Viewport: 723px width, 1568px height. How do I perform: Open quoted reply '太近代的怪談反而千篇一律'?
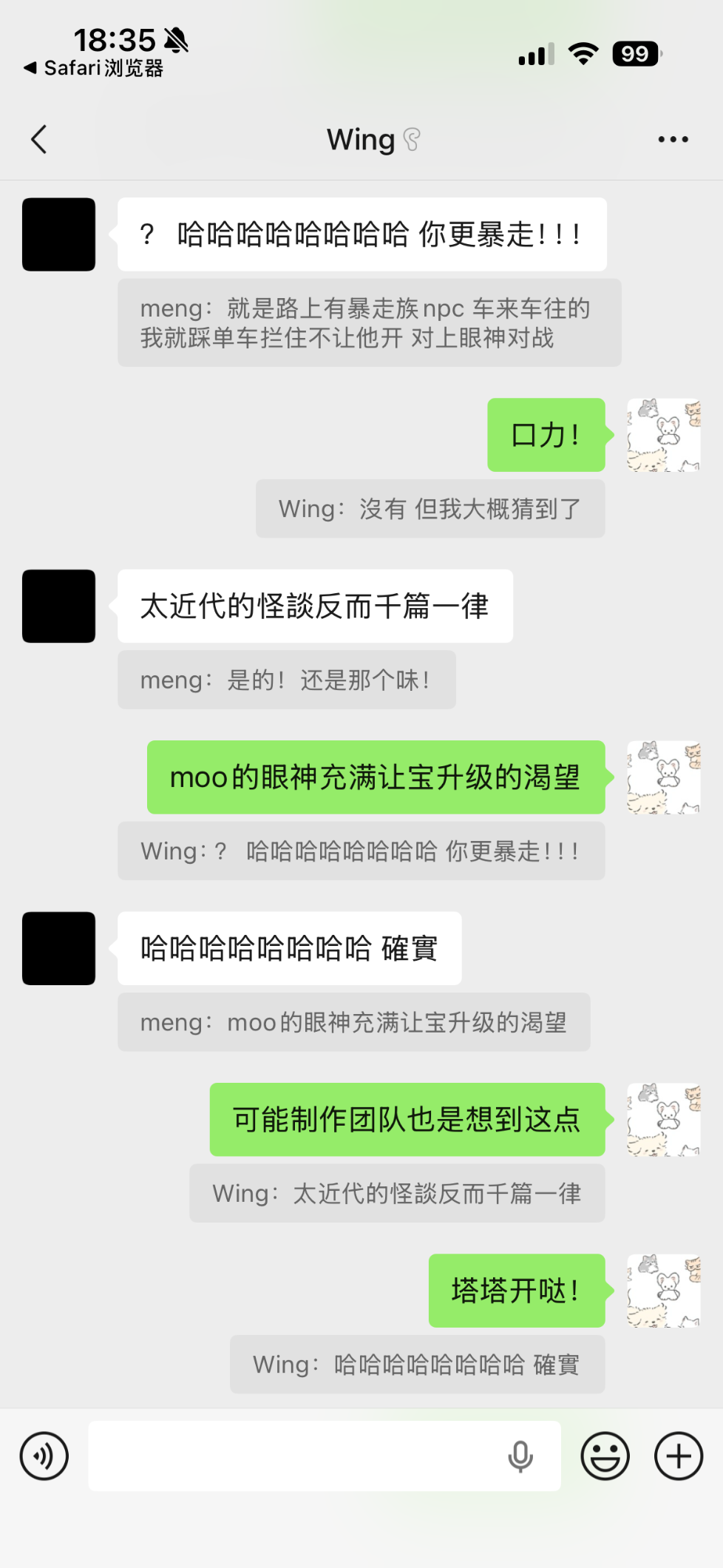tap(397, 1193)
